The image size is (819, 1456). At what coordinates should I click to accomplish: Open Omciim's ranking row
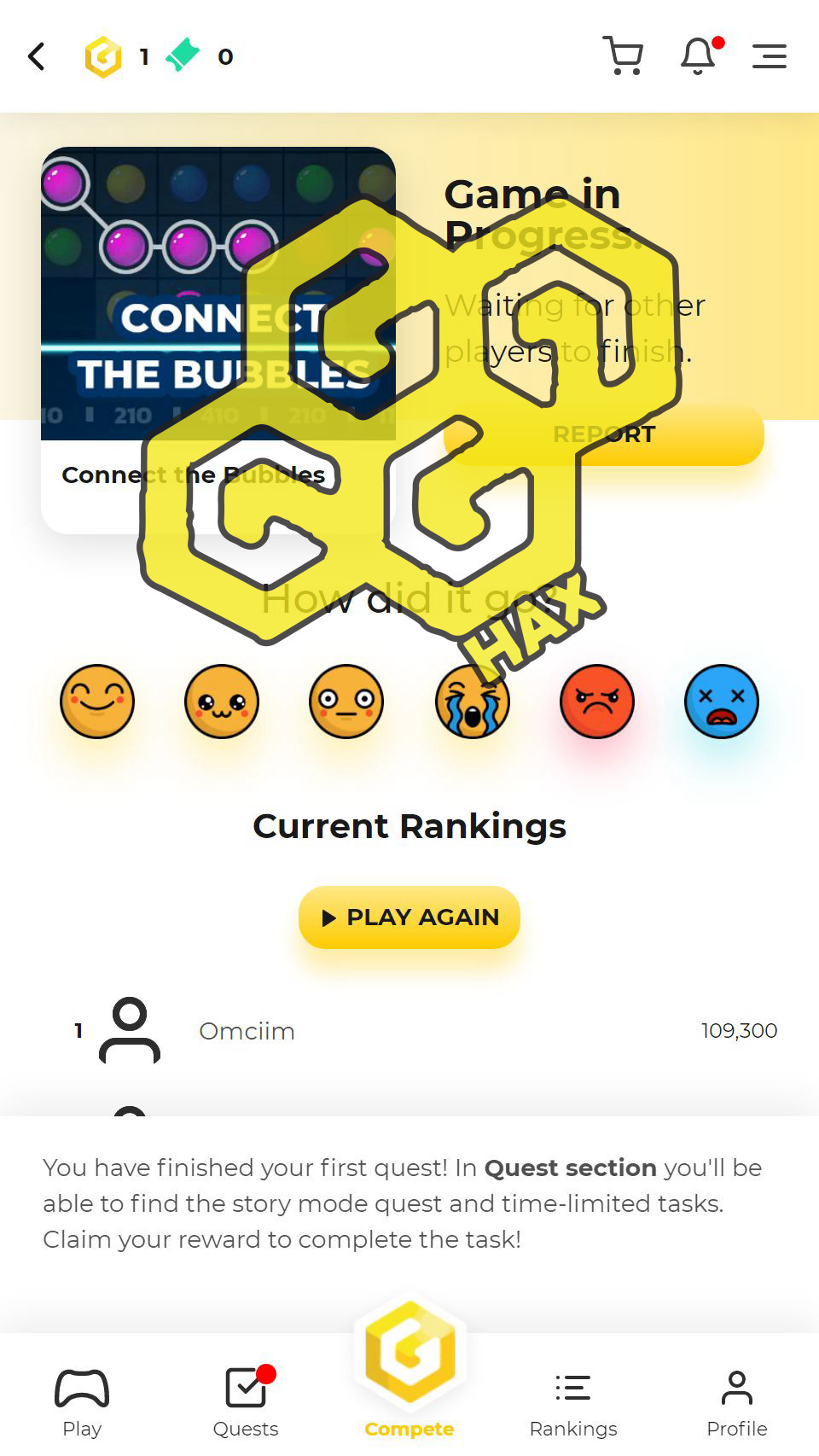pyautogui.click(x=409, y=1031)
